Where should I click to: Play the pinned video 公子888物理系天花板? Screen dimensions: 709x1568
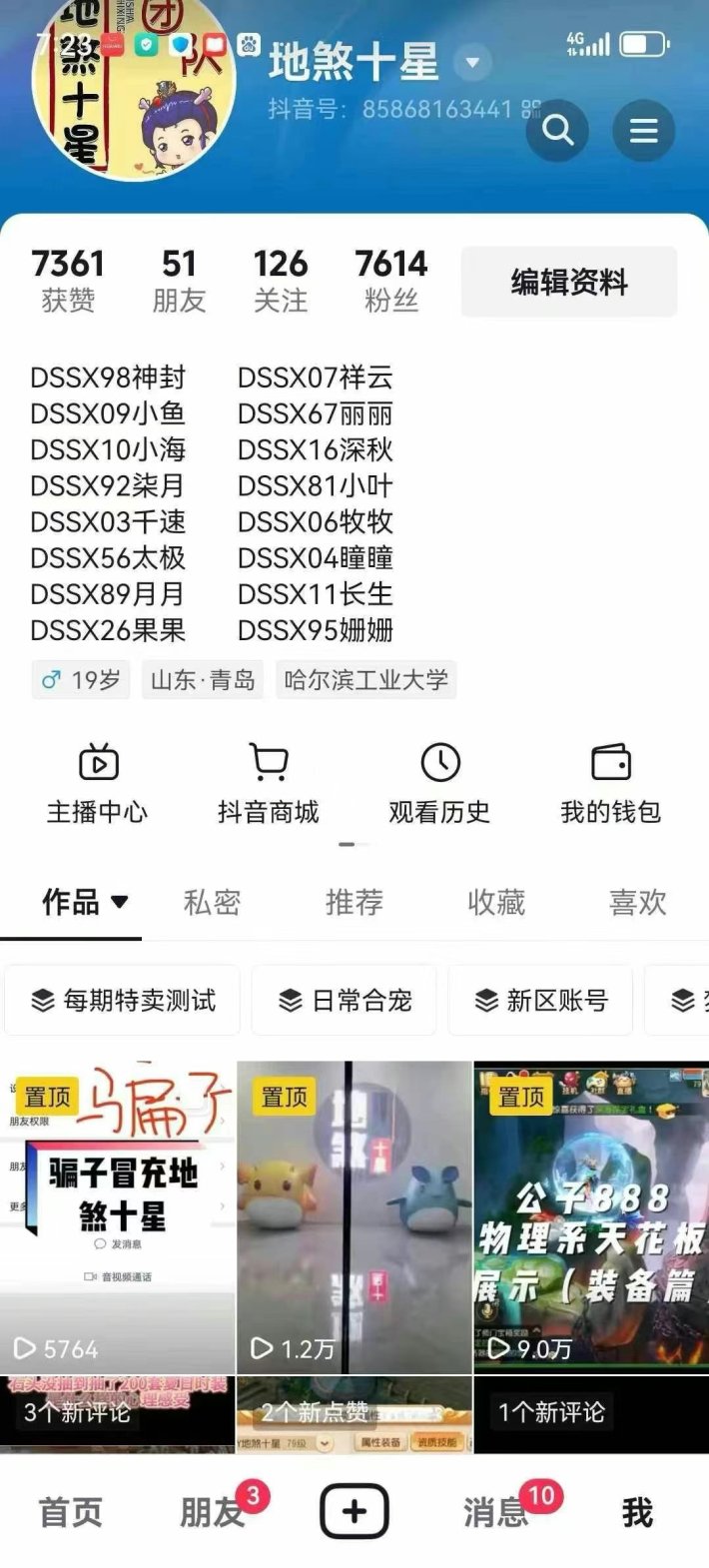click(591, 1218)
